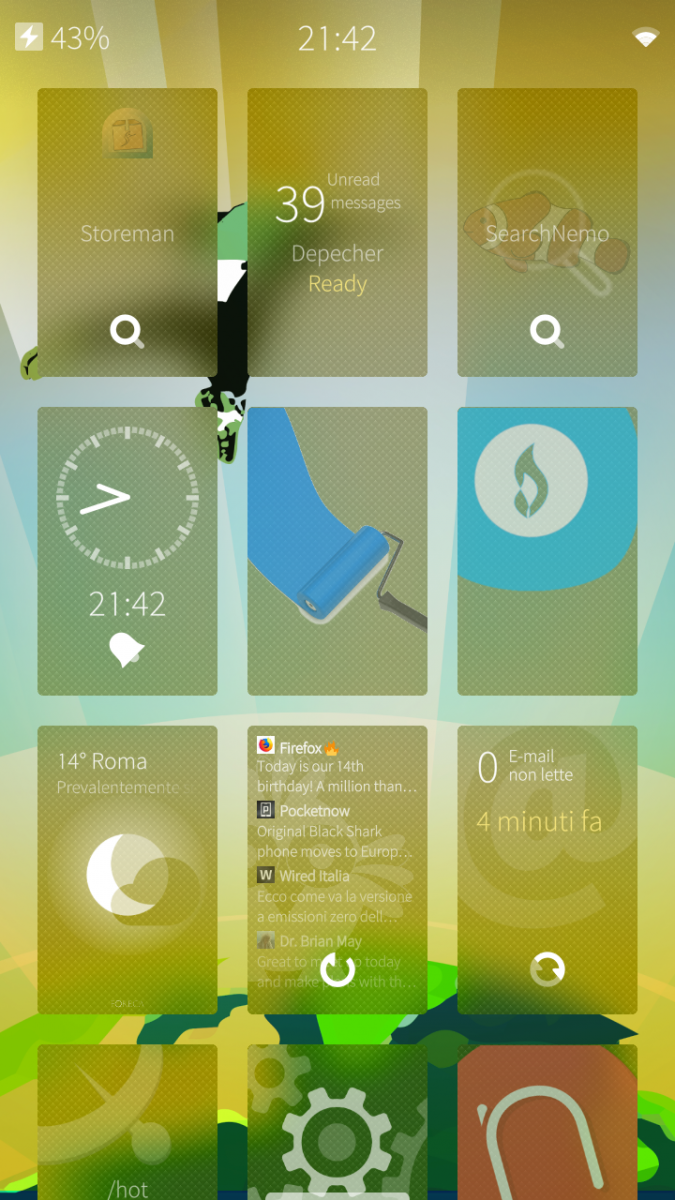Image resolution: width=675 pixels, height=1200 pixels.
Task: Sync the E-mail cover
Action: (x=547, y=969)
